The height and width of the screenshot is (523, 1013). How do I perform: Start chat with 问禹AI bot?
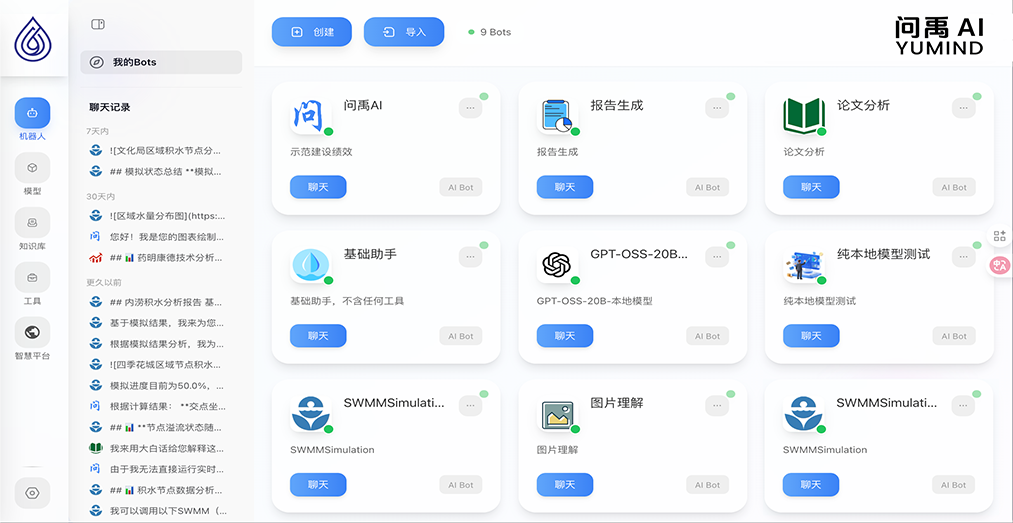click(x=318, y=187)
